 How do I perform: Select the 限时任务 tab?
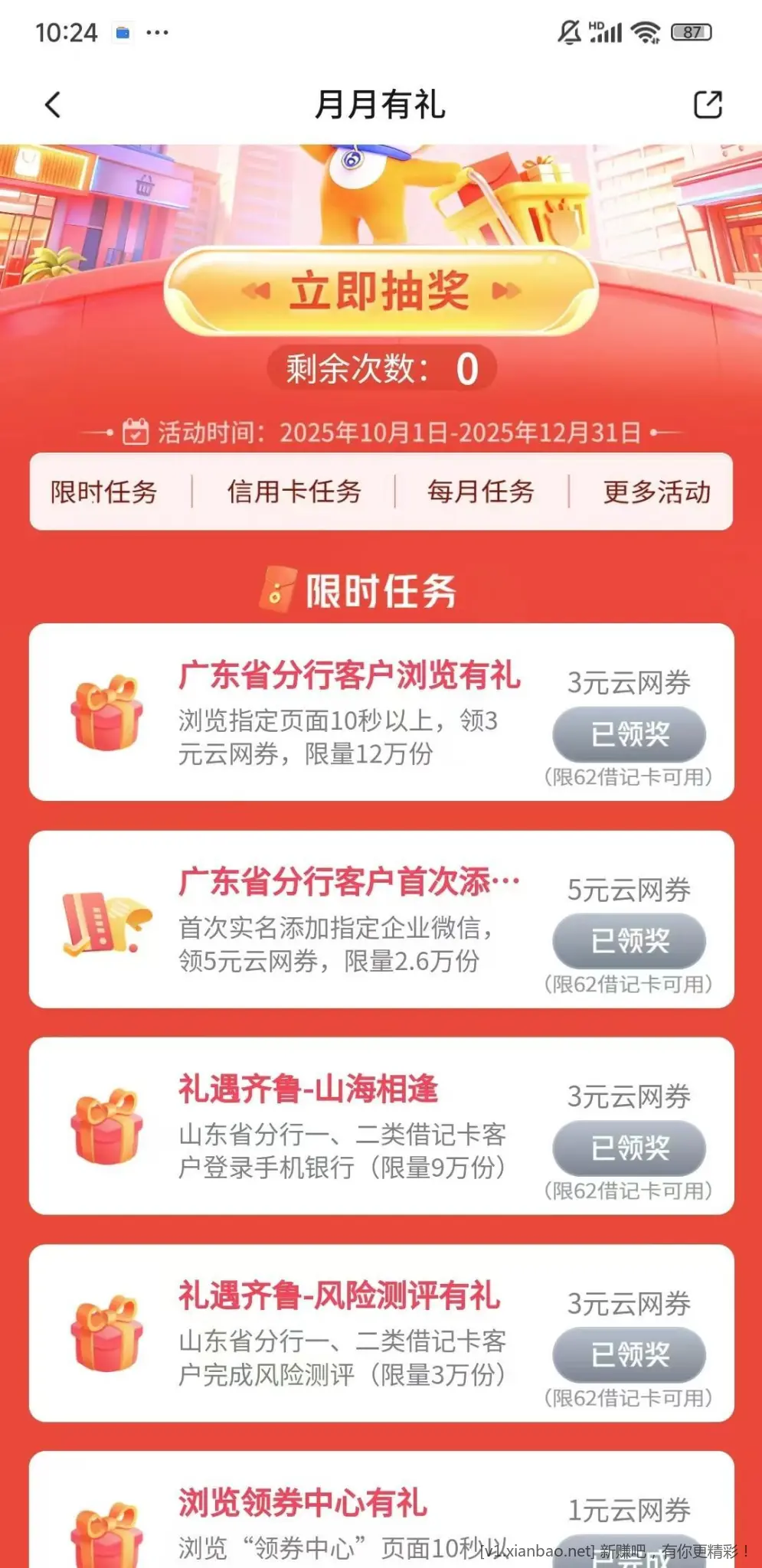[x=104, y=492]
